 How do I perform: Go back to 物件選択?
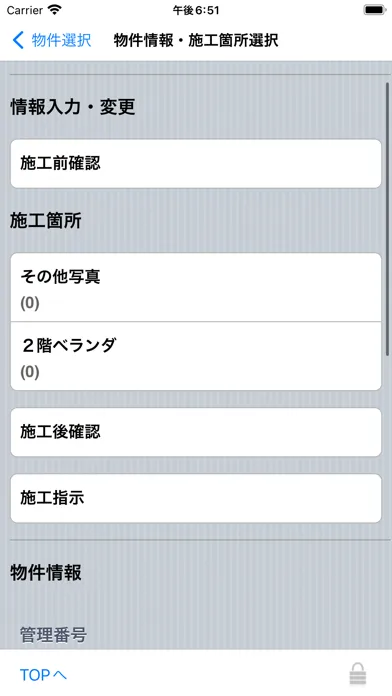point(51,40)
